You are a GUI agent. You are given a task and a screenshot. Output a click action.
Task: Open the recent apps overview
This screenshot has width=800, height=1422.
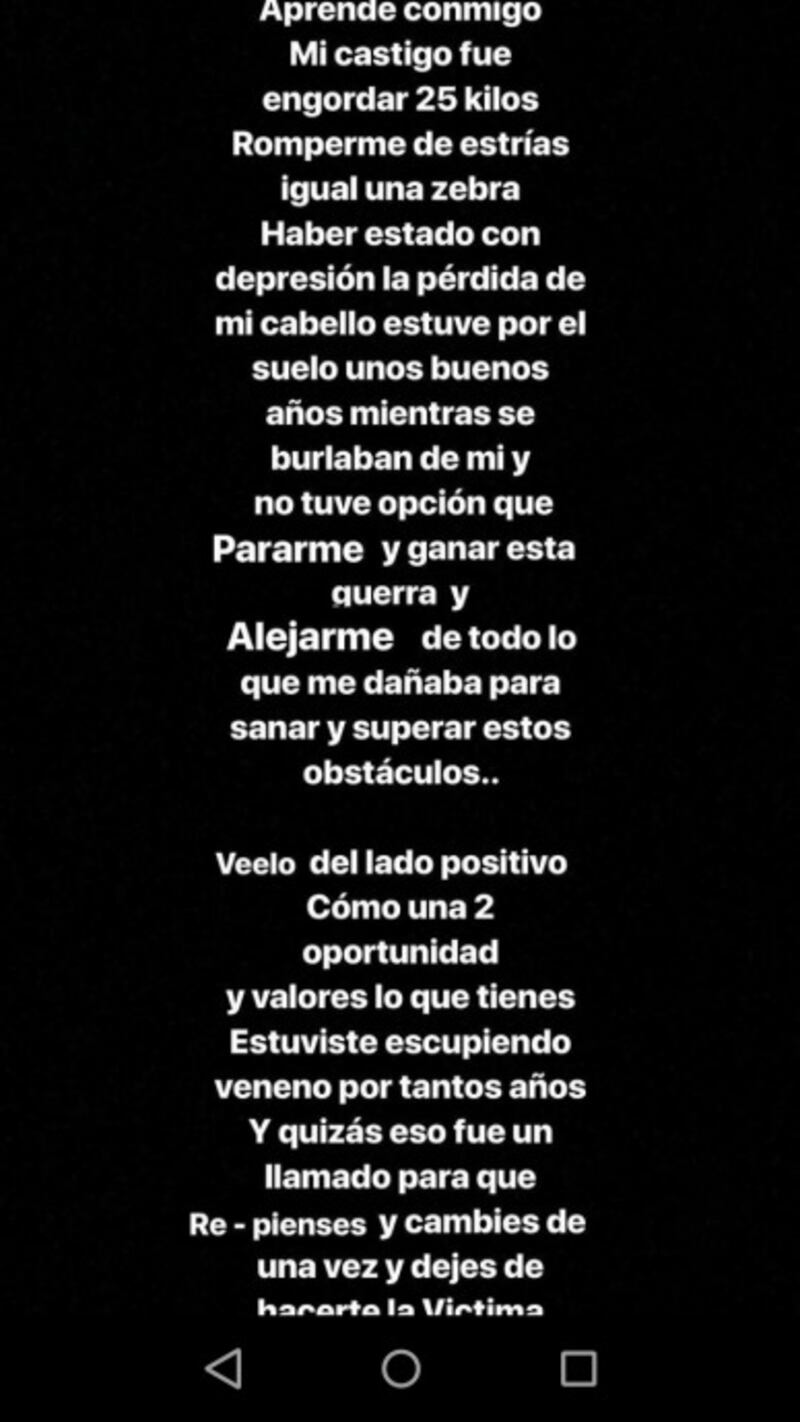coord(578,1368)
